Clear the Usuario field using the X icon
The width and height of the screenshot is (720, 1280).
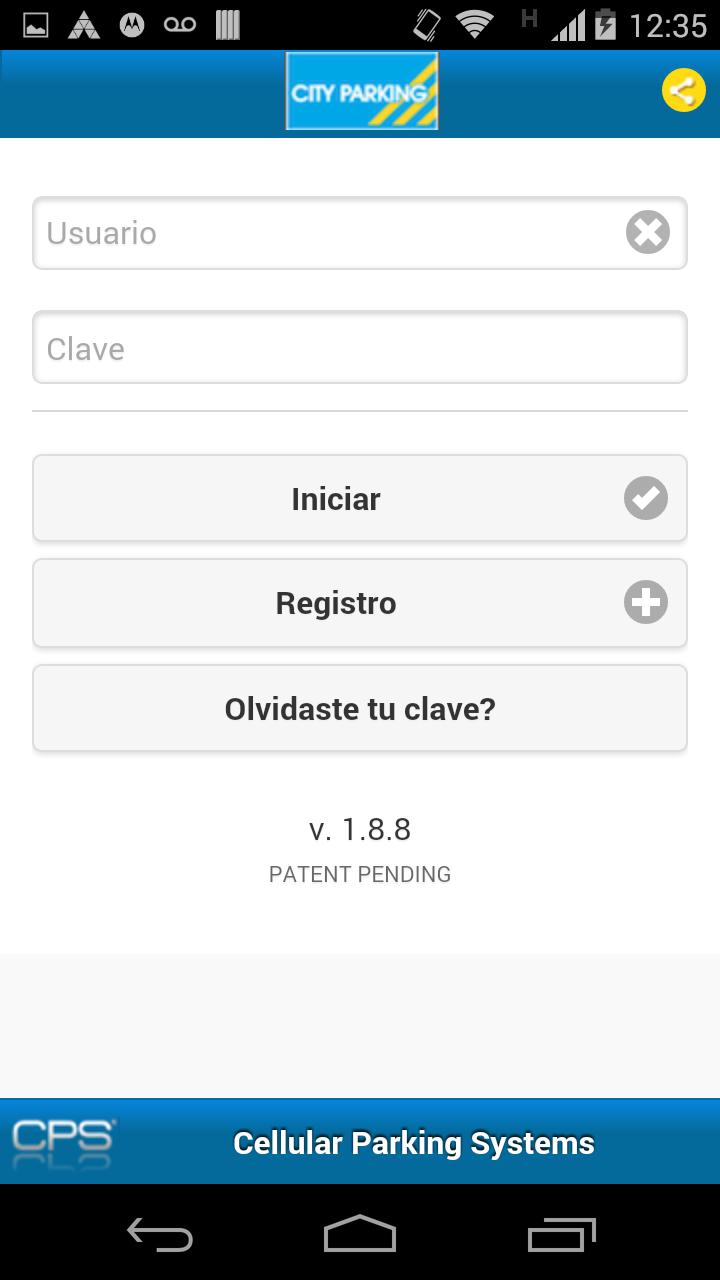[x=647, y=232]
